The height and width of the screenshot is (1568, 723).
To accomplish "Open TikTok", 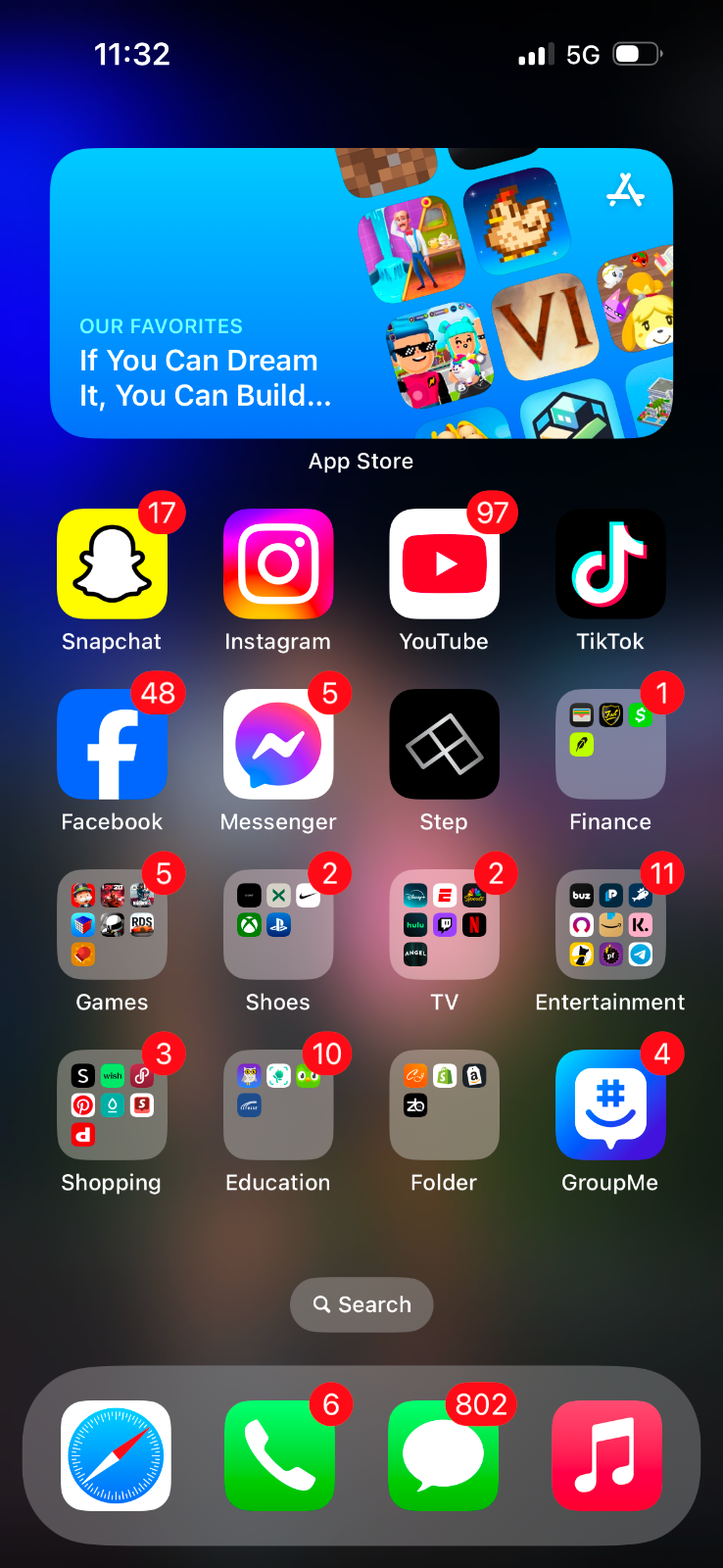I will (610, 564).
